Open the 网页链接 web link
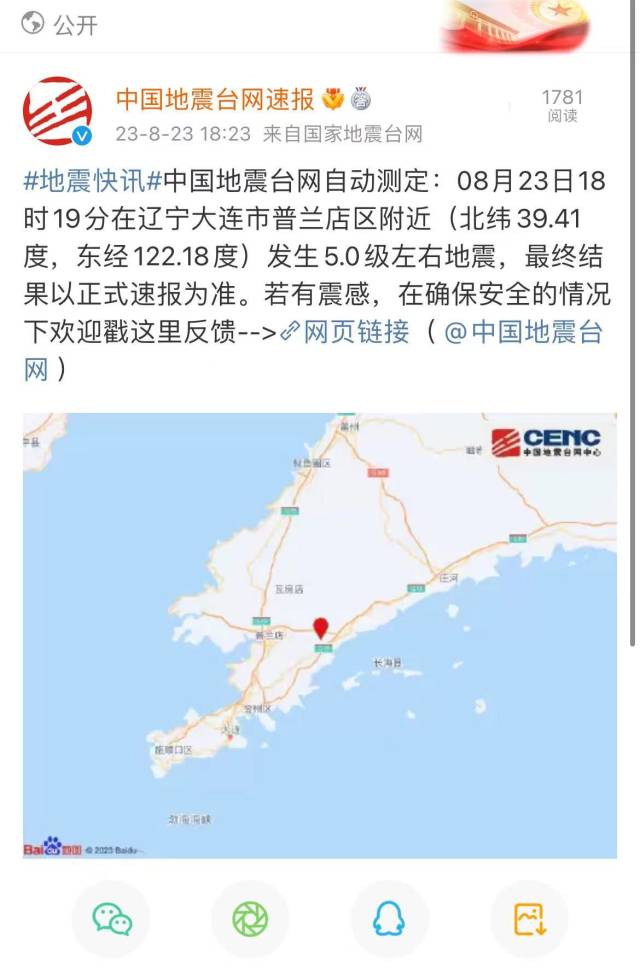This screenshot has width=640, height=979. click(x=356, y=332)
